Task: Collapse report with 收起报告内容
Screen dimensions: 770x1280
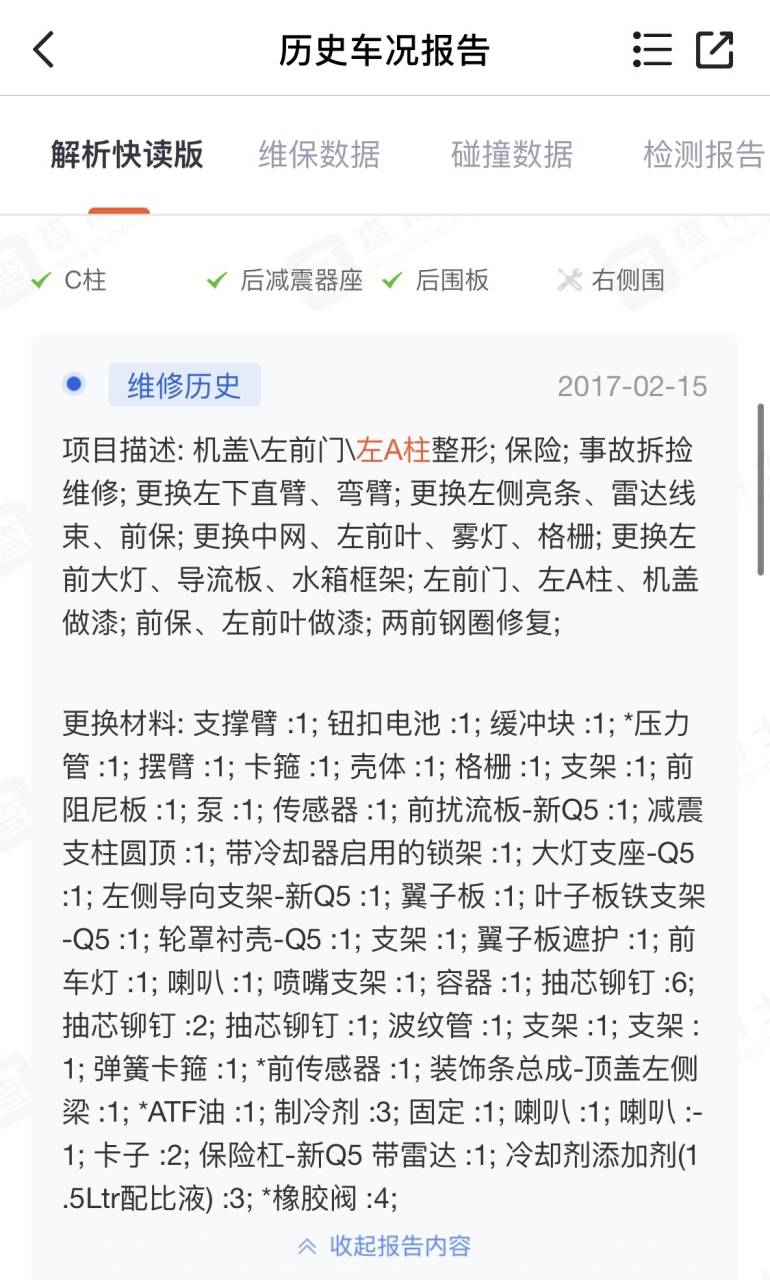Action: (x=385, y=1245)
